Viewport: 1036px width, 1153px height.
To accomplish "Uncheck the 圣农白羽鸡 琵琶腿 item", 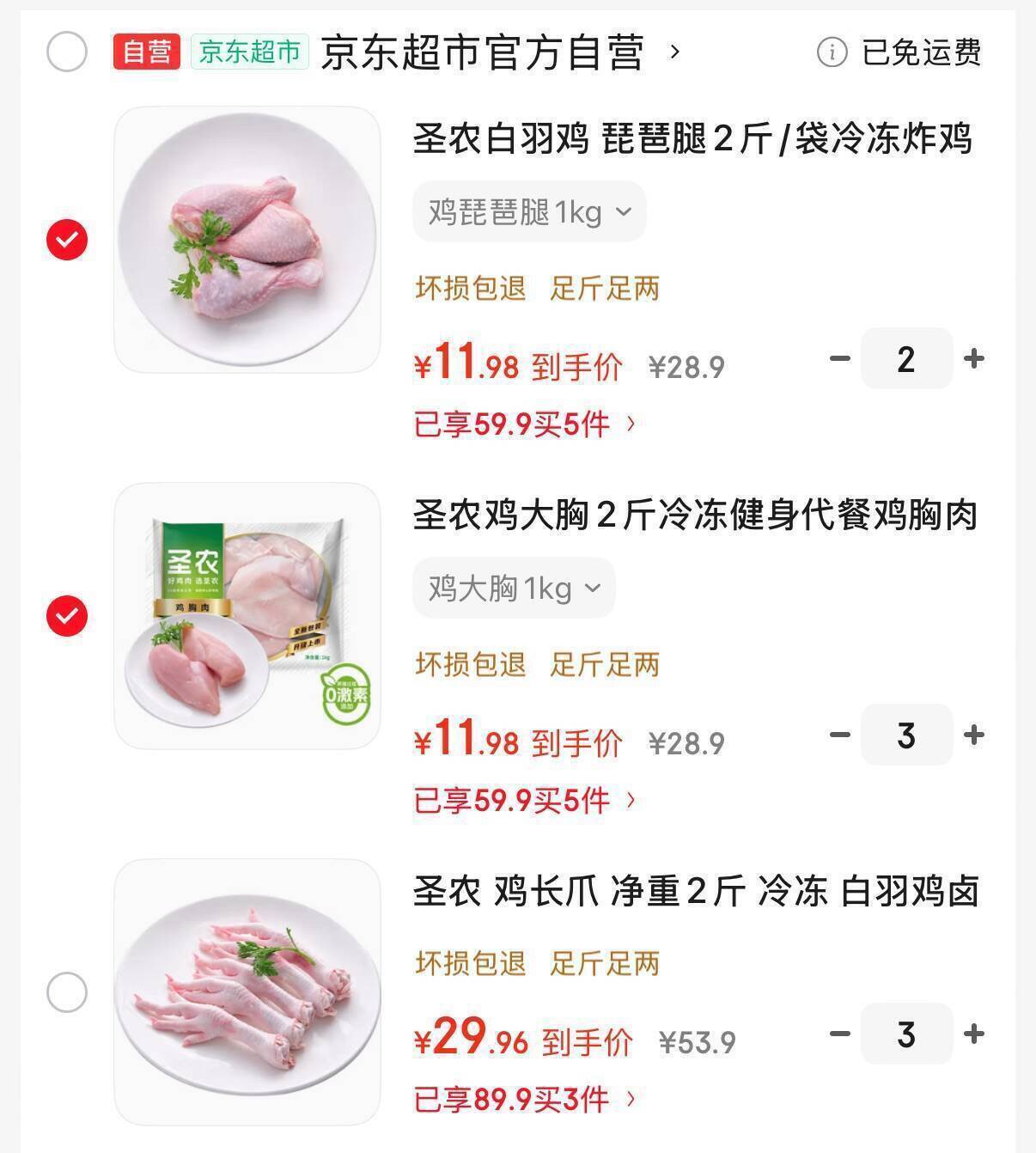I will 67,239.
